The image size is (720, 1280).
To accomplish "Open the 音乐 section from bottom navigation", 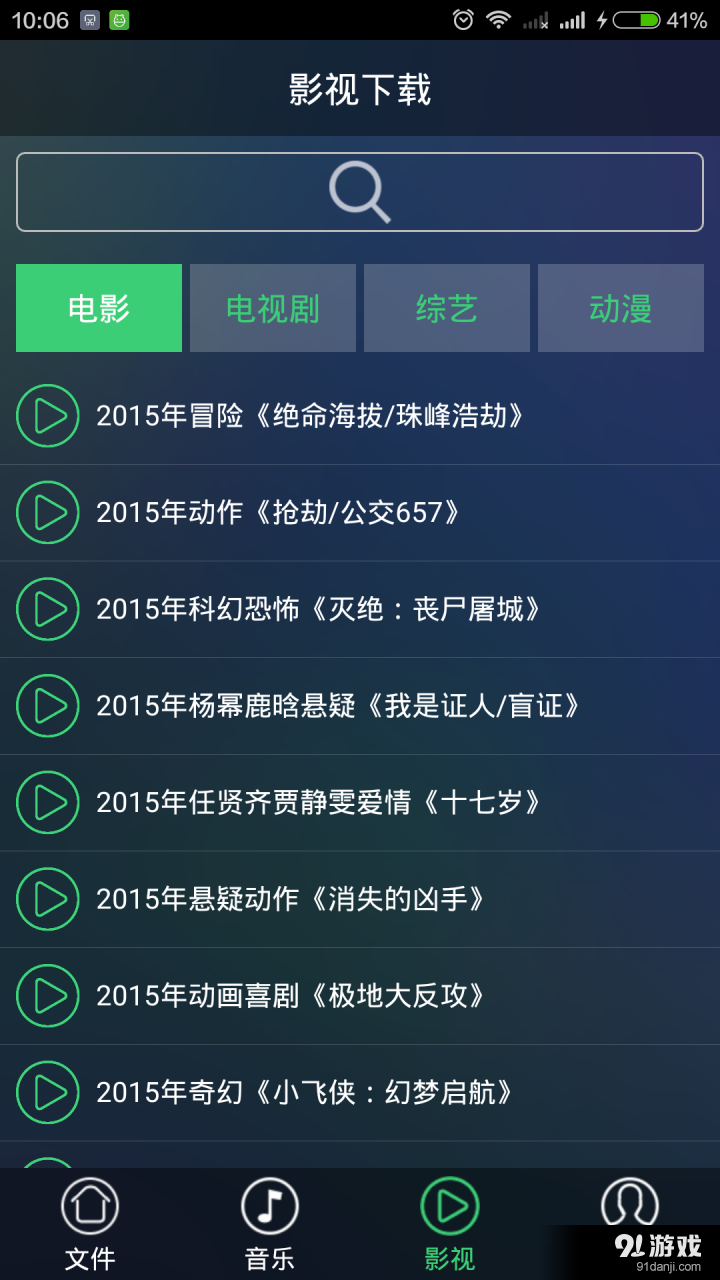I will (x=269, y=1220).
